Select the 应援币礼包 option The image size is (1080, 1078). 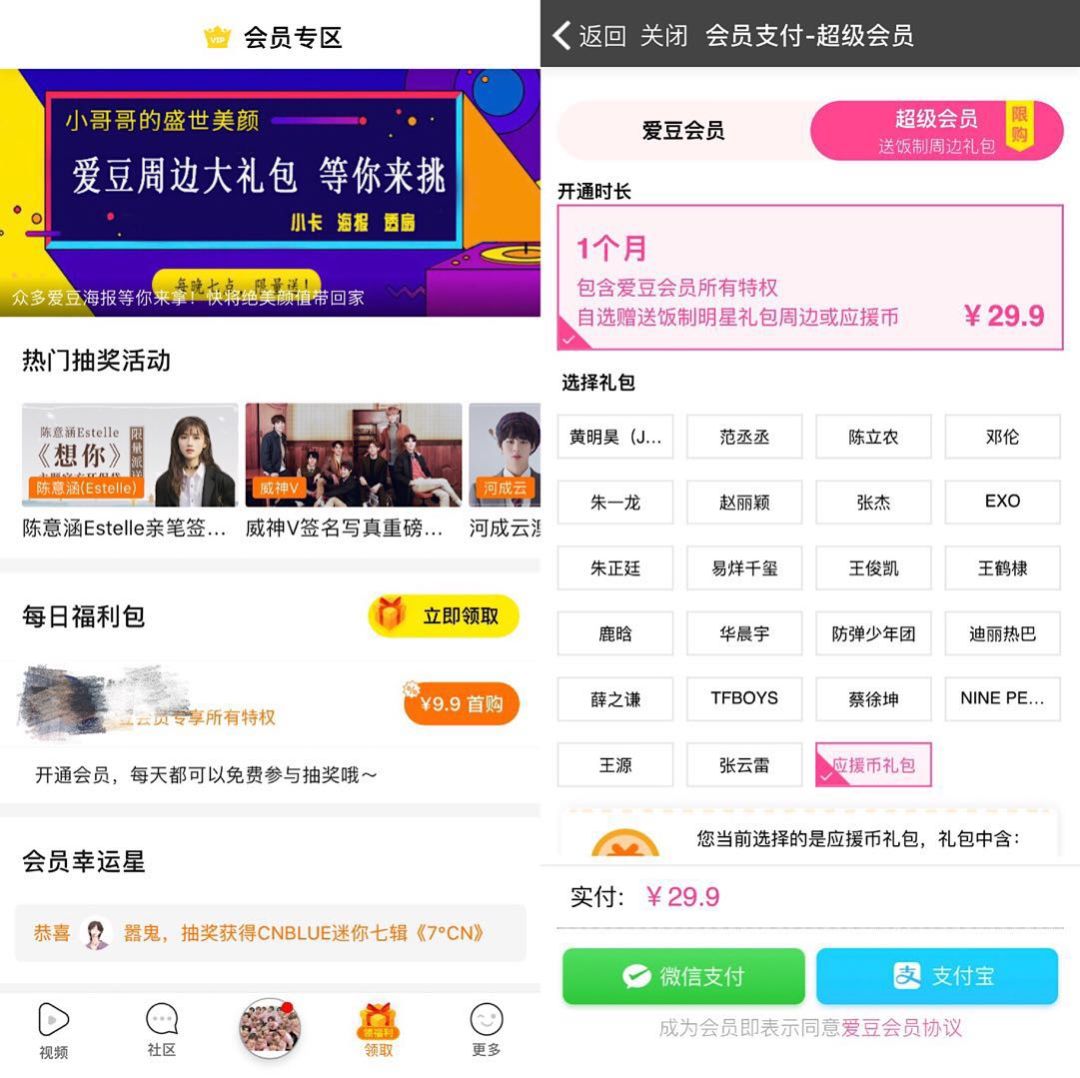pyautogui.click(x=873, y=765)
